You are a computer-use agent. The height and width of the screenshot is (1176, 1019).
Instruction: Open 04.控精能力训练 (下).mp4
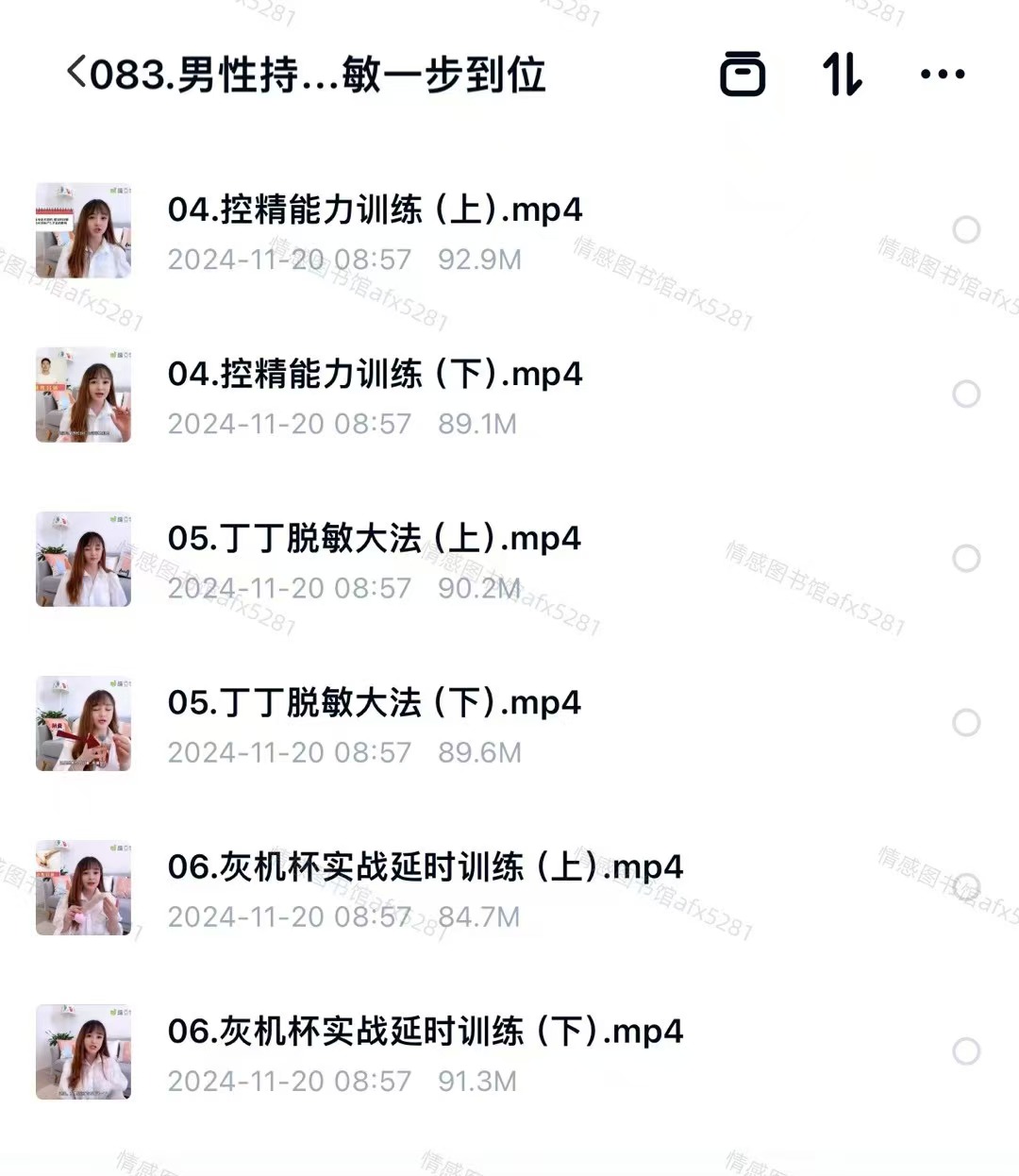[x=375, y=374]
